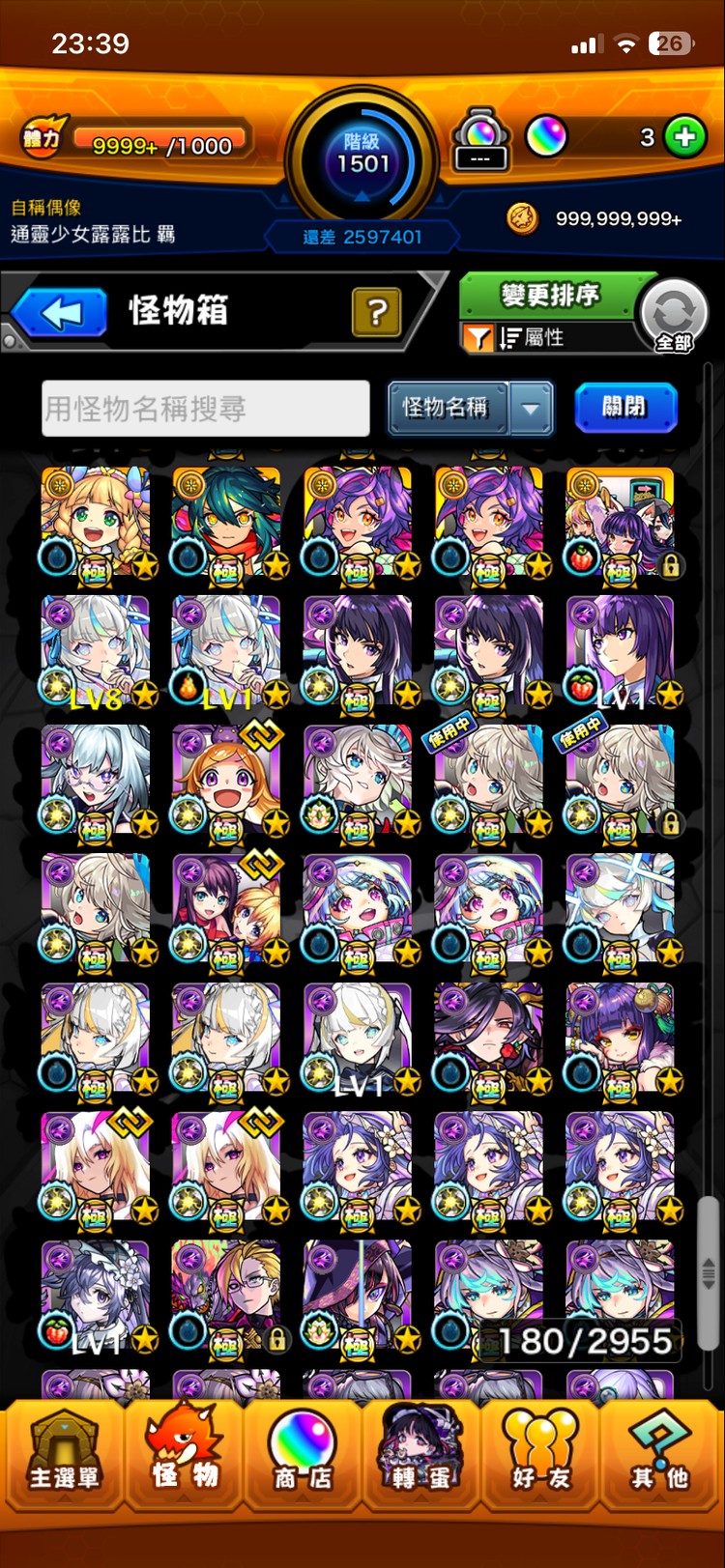Select the blond man with glasses monster
The width and height of the screenshot is (725, 1568).
click(x=228, y=1297)
